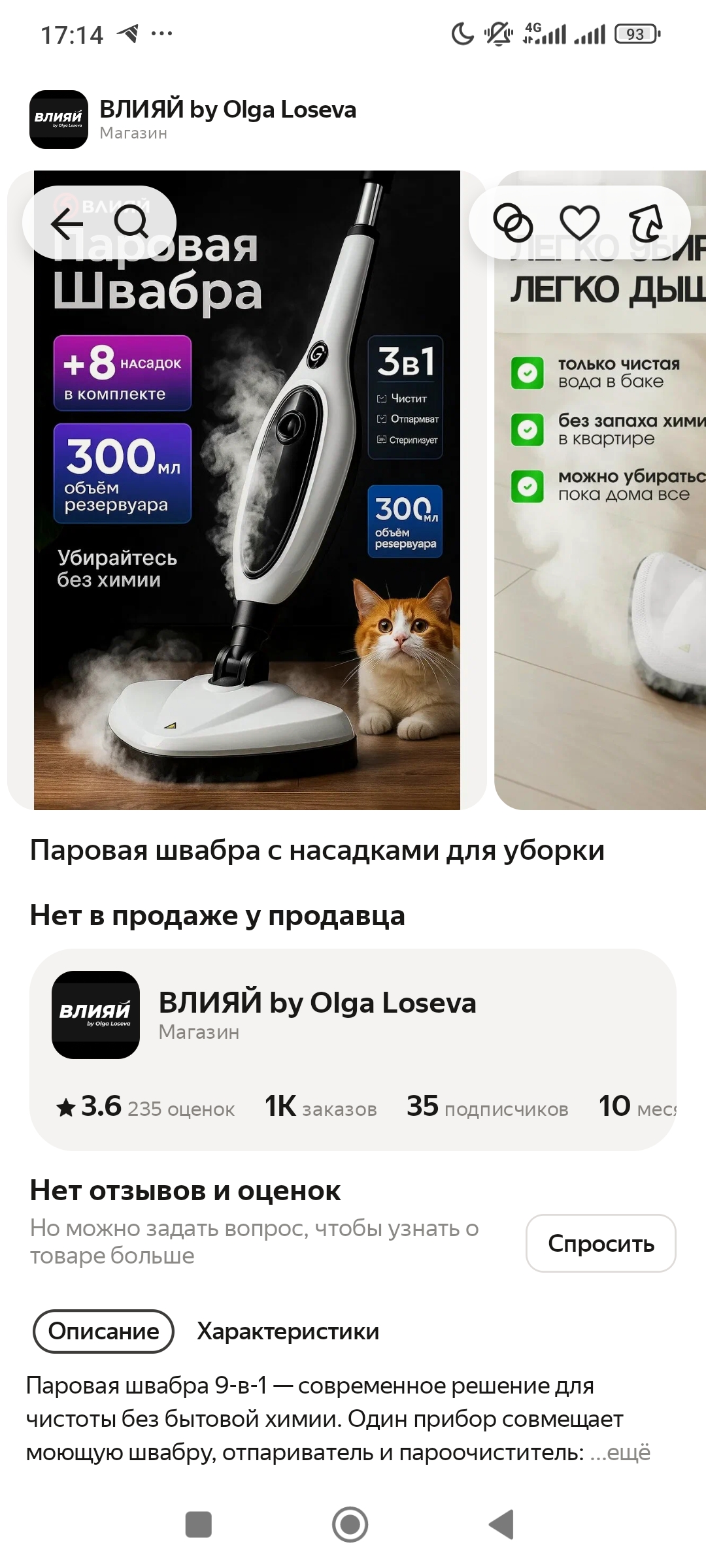Open the main steam mop product image
This screenshot has width=706, height=1568.
247,490
